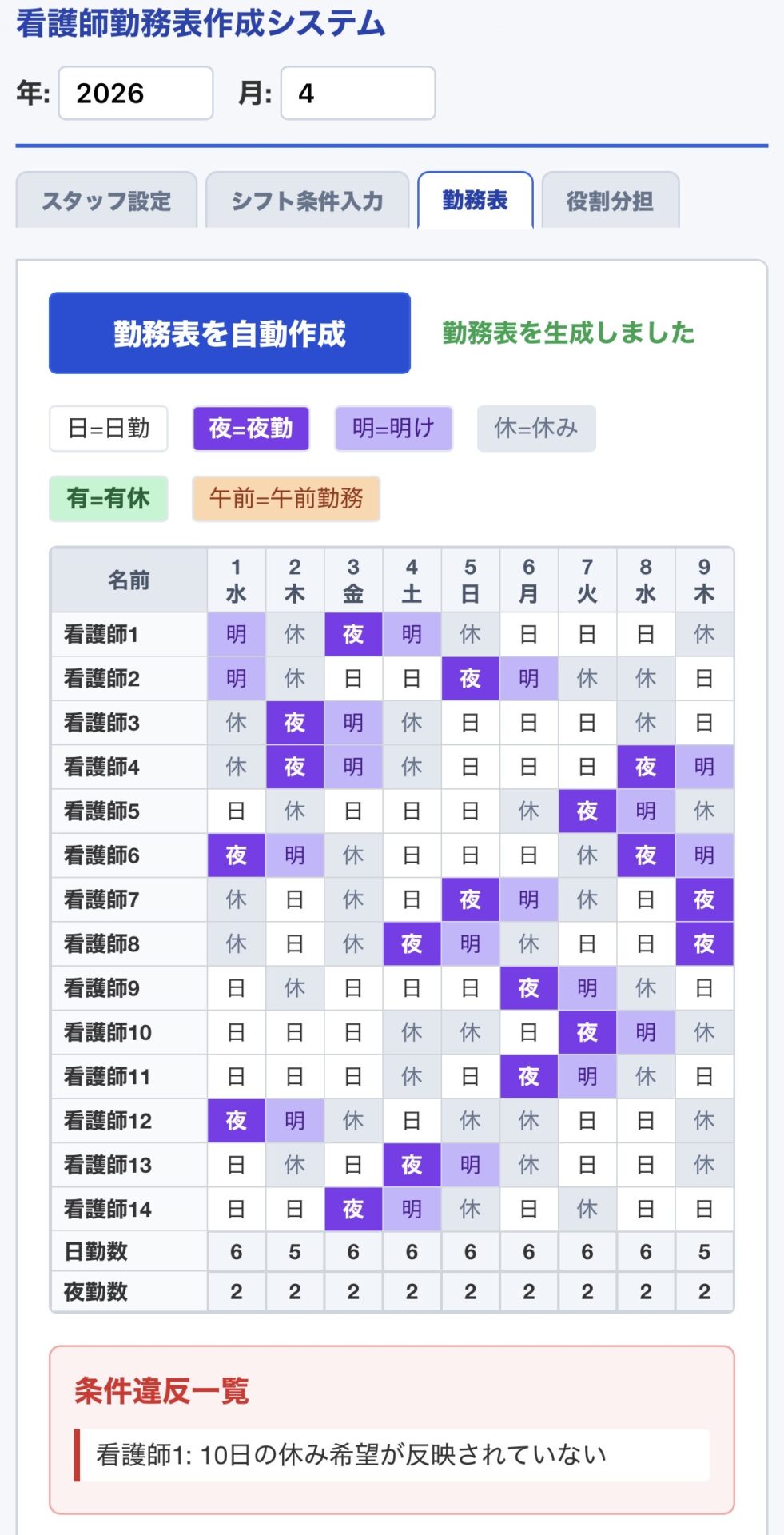Select 看護師1's 夜 cell on day 3

pos(352,634)
